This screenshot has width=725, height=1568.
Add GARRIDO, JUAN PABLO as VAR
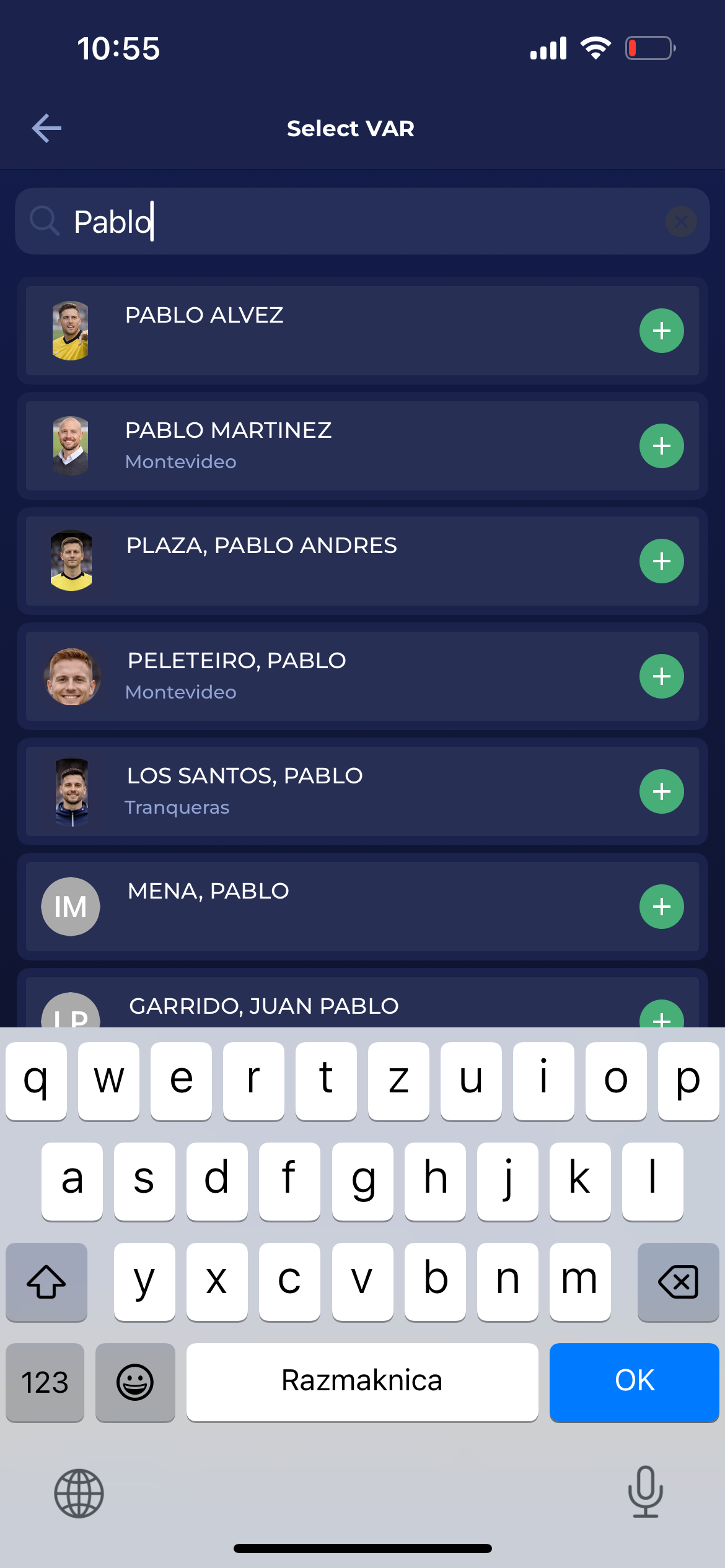click(661, 1016)
